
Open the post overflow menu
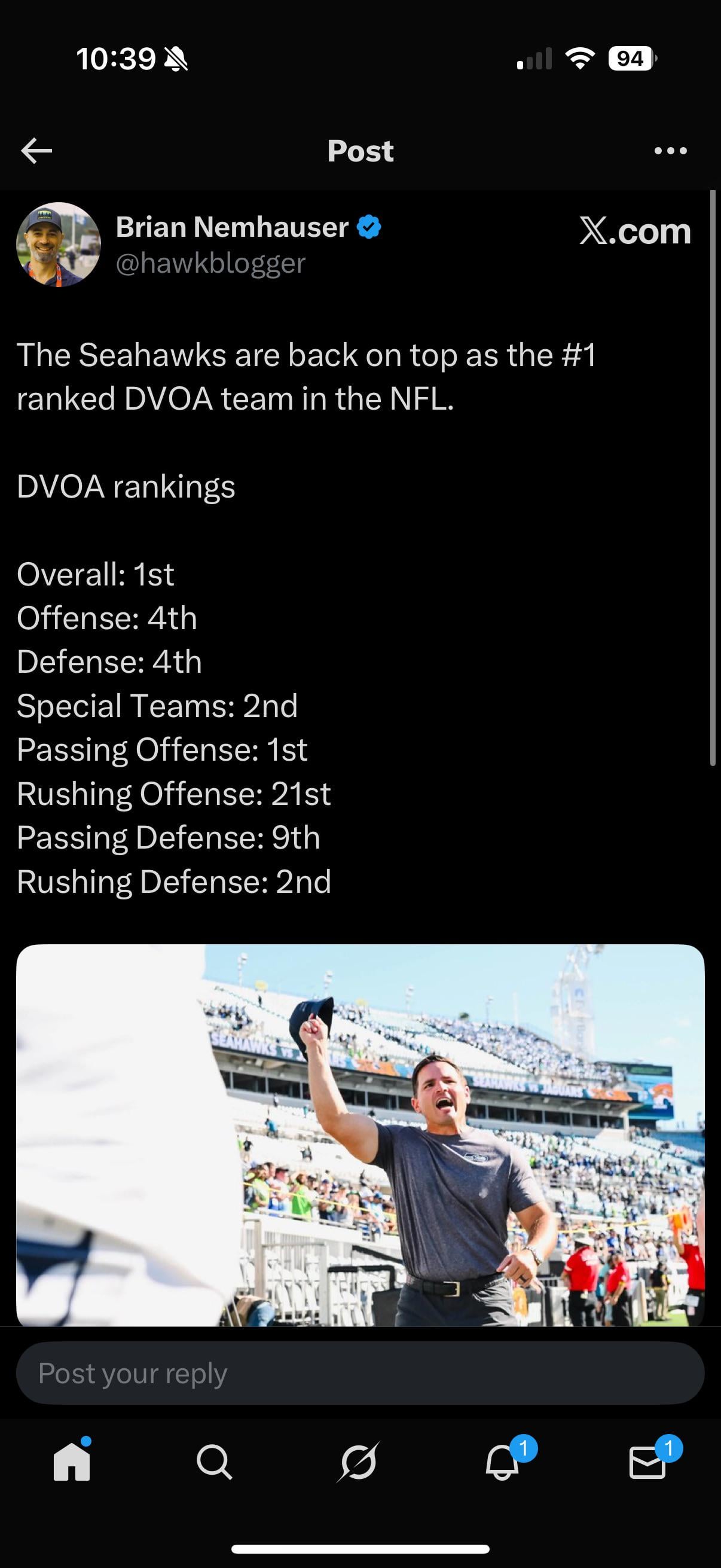tap(671, 151)
